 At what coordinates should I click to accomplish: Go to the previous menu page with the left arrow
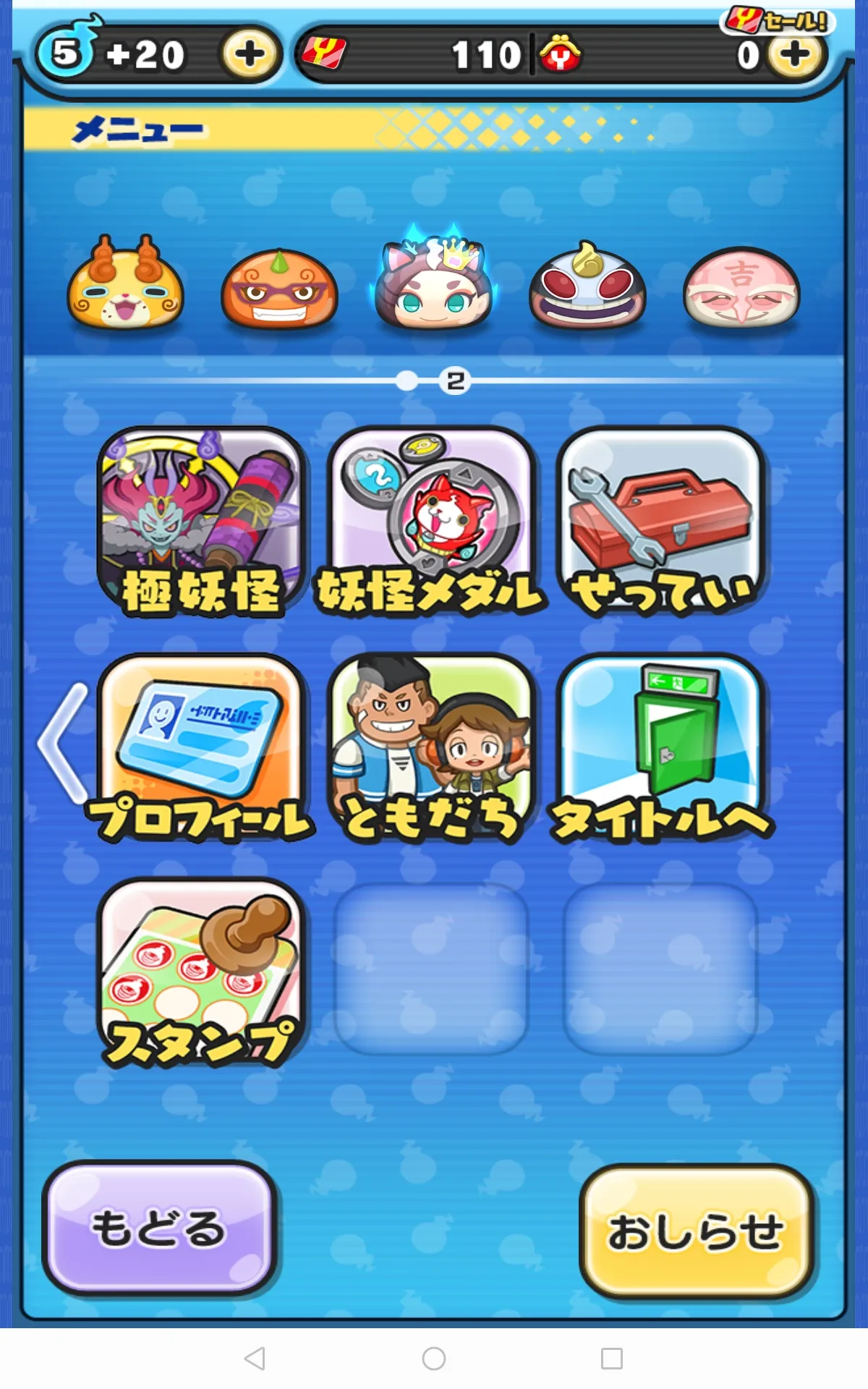point(64,744)
